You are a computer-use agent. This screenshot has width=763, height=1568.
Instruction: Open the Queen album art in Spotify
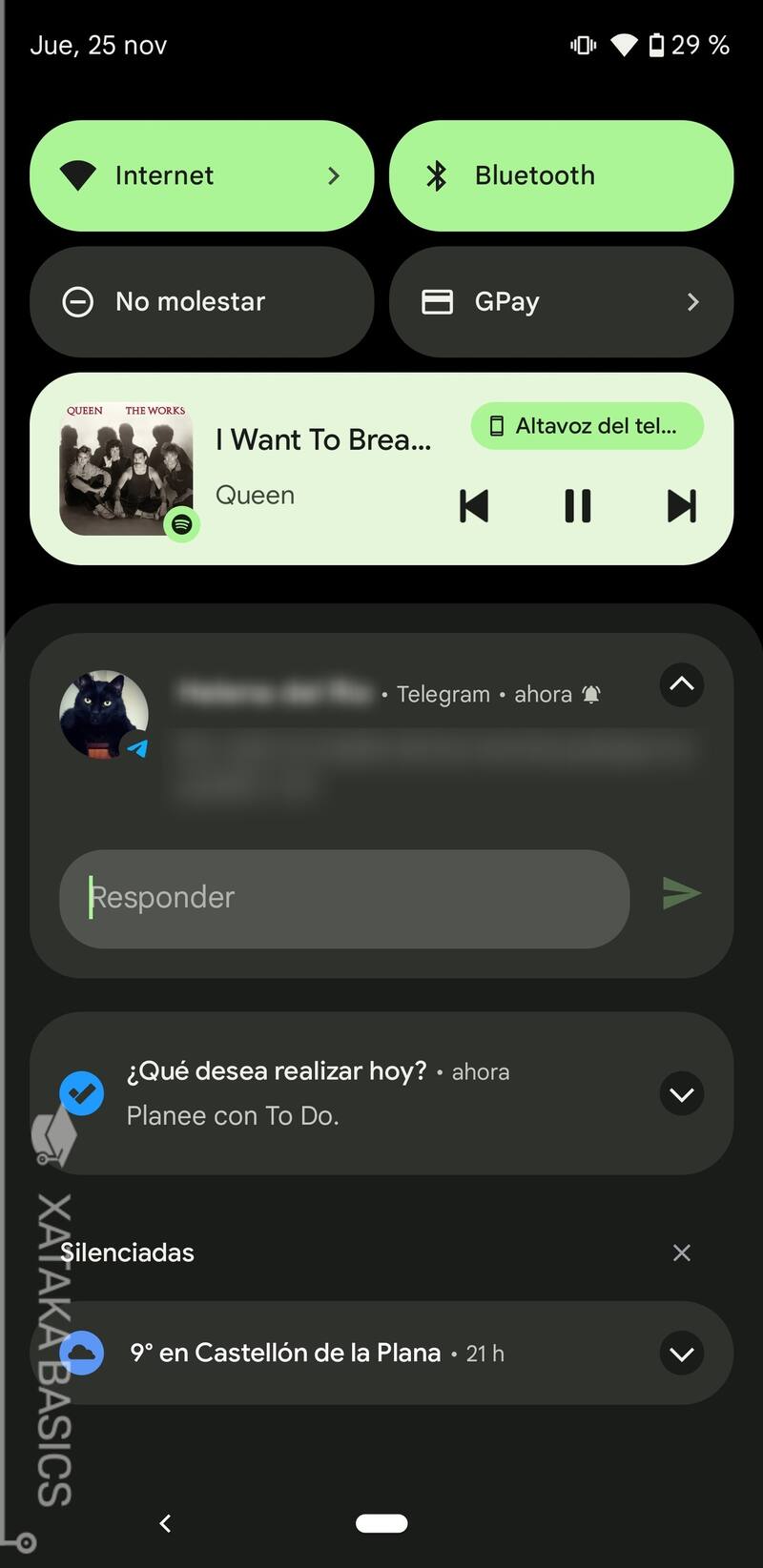click(x=126, y=468)
